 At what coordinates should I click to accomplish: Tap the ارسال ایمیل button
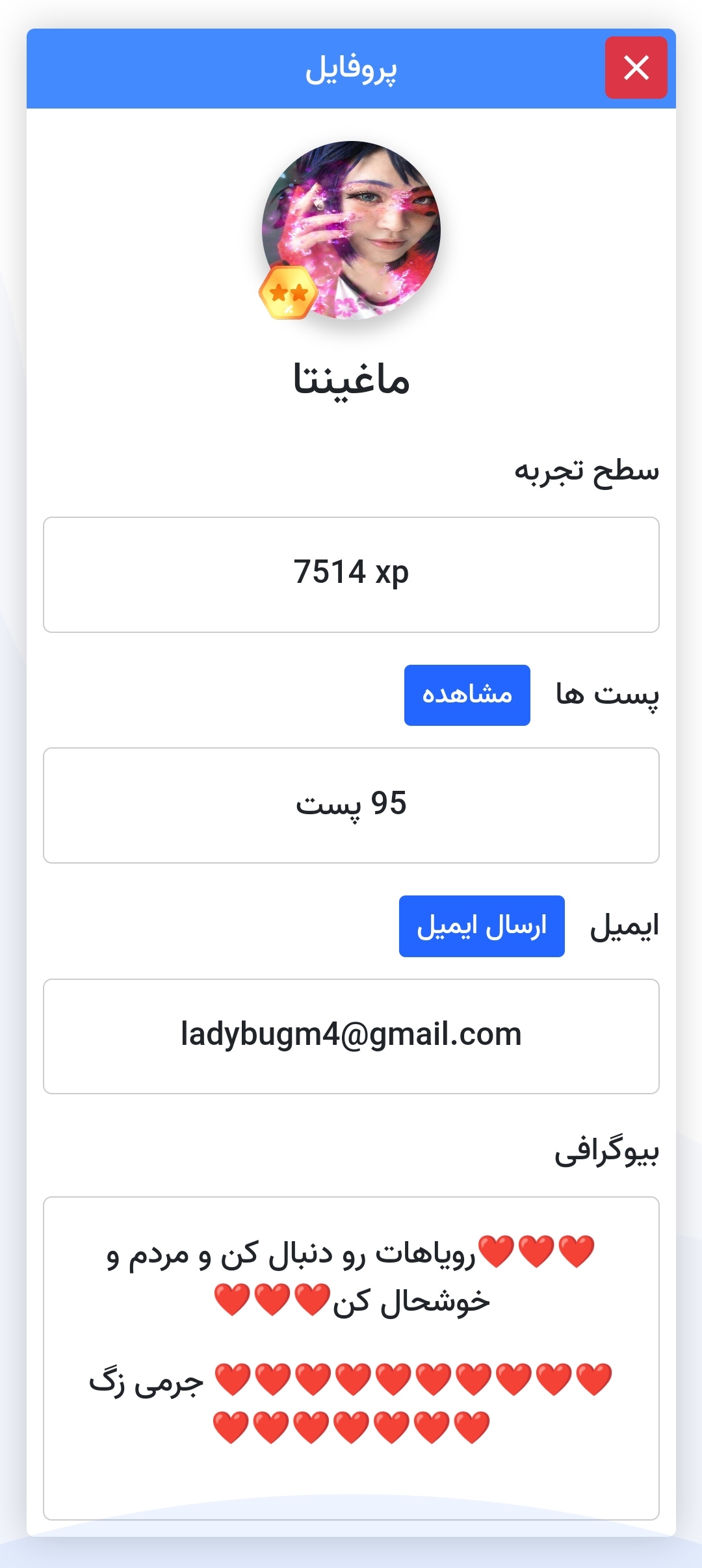481,926
